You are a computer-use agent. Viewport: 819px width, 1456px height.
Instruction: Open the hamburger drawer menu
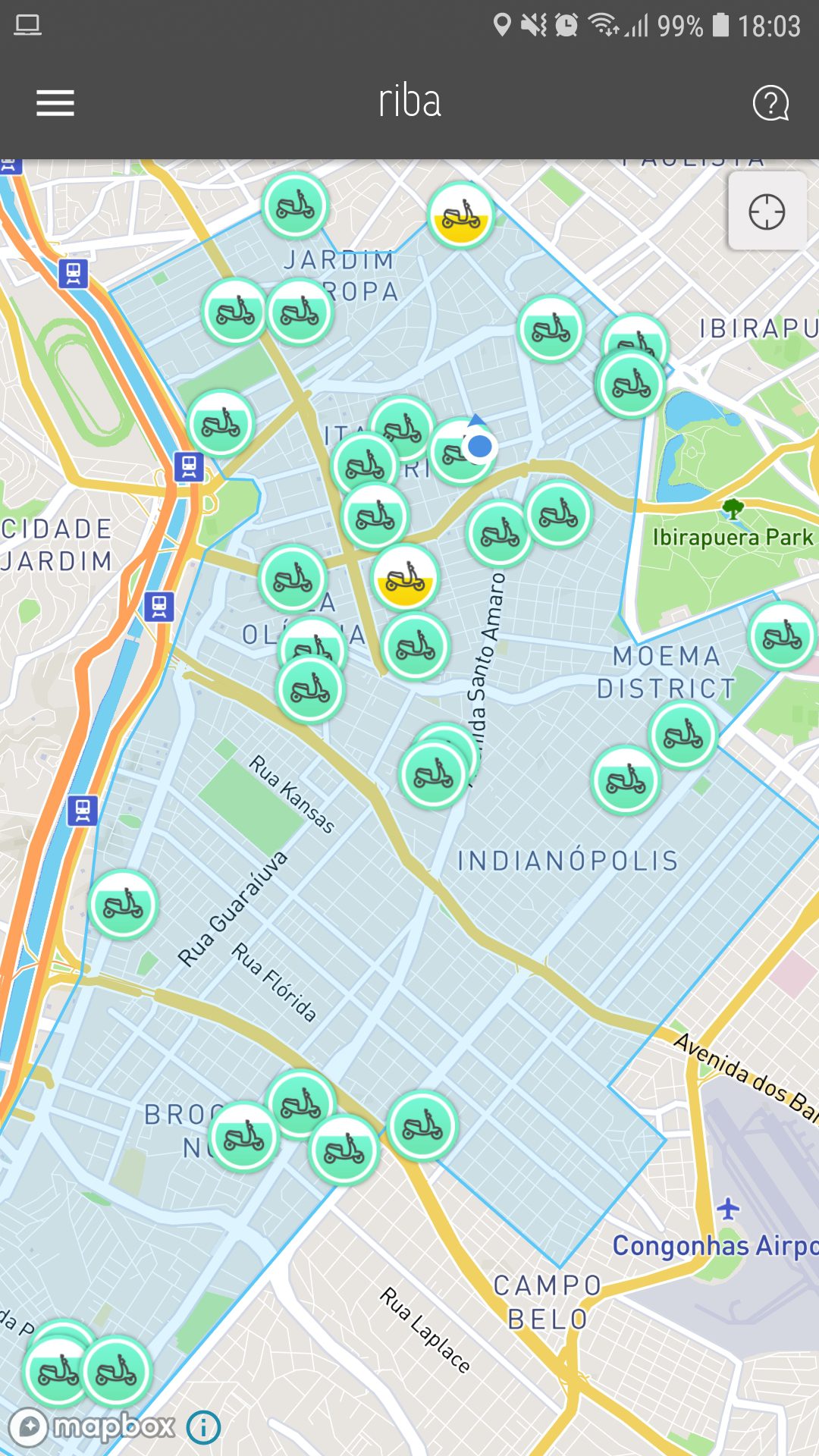(x=55, y=103)
